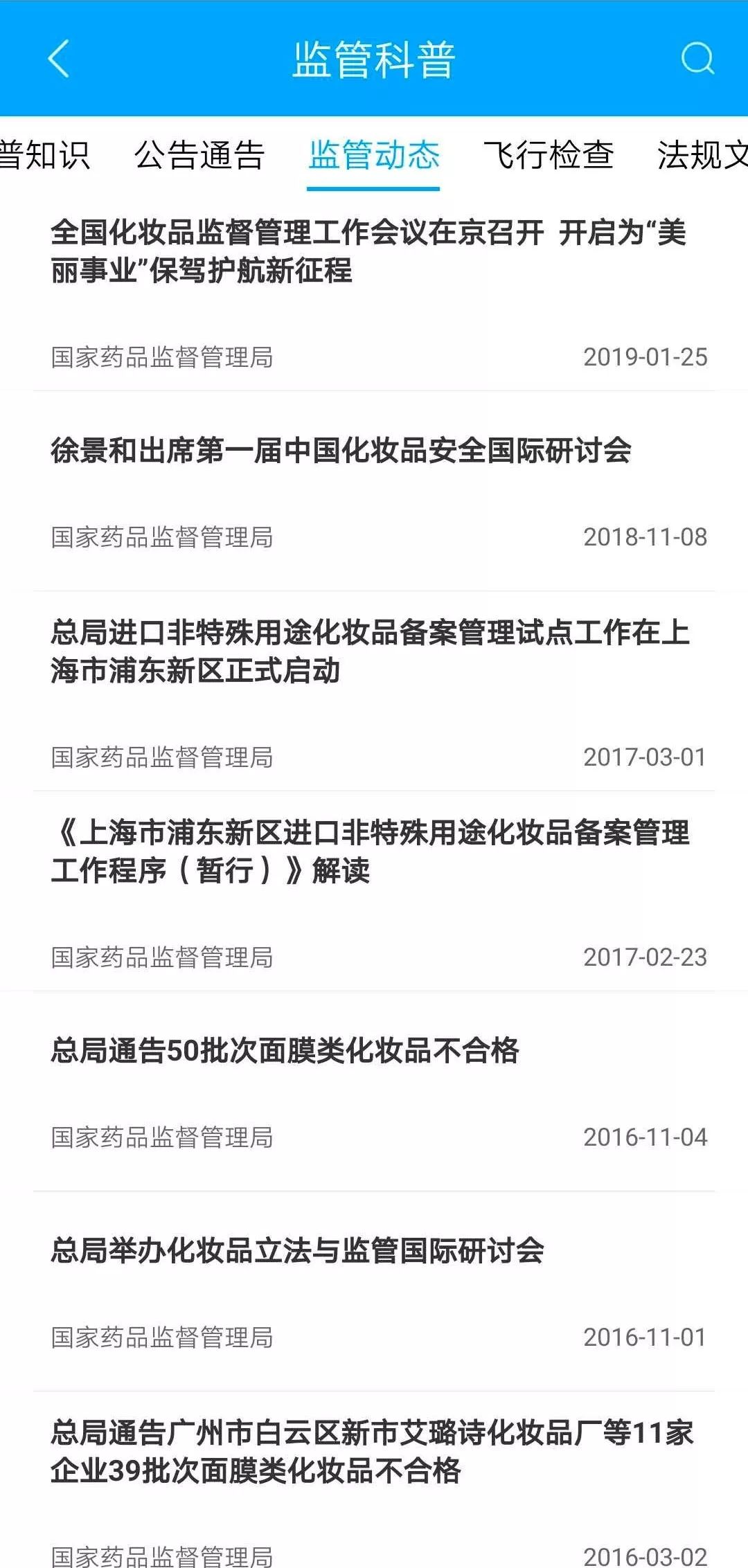View 《上海市浦东新区进口非特殊用途化妆品备案管理工作程序》解读
The width and height of the screenshot is (748, 1568).
pos(370,851)
